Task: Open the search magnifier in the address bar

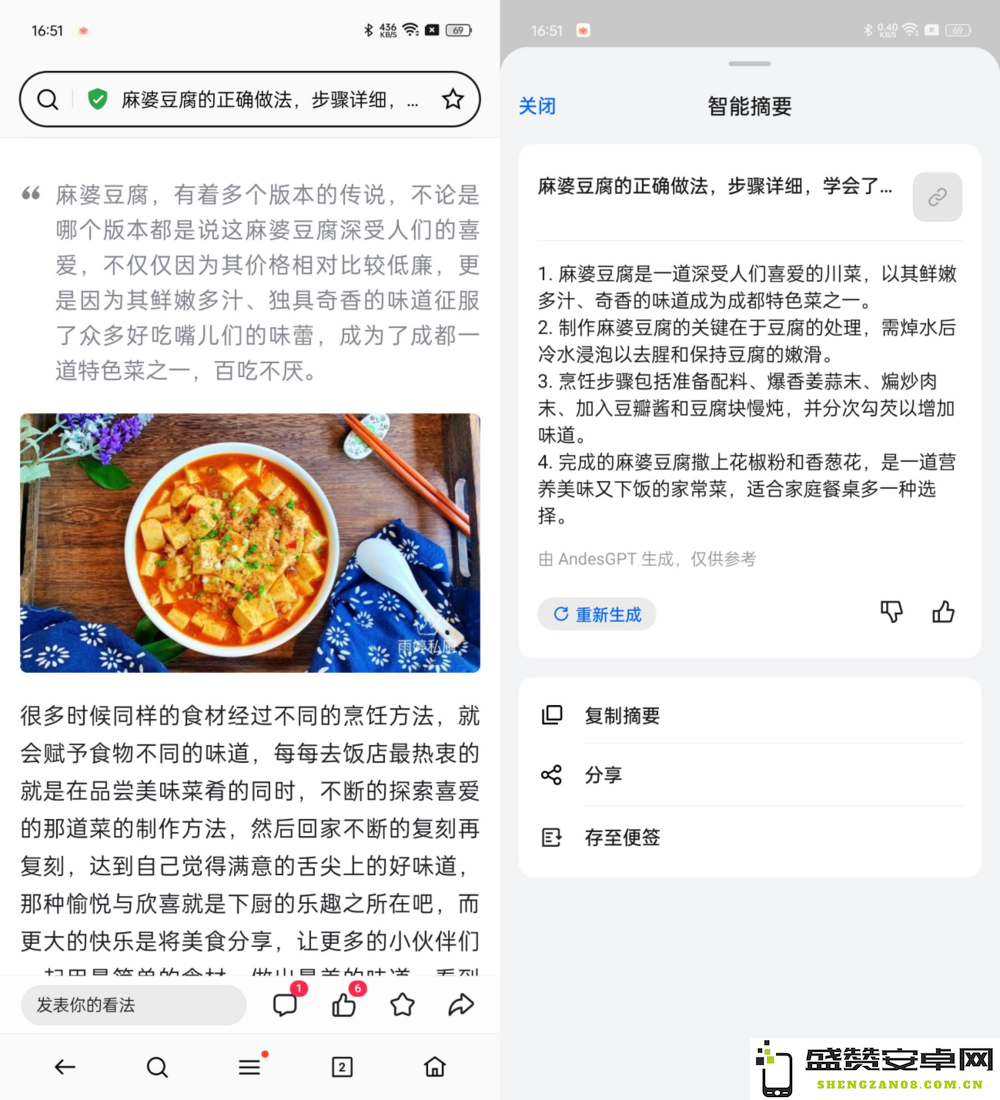Action: coord(48,99)
